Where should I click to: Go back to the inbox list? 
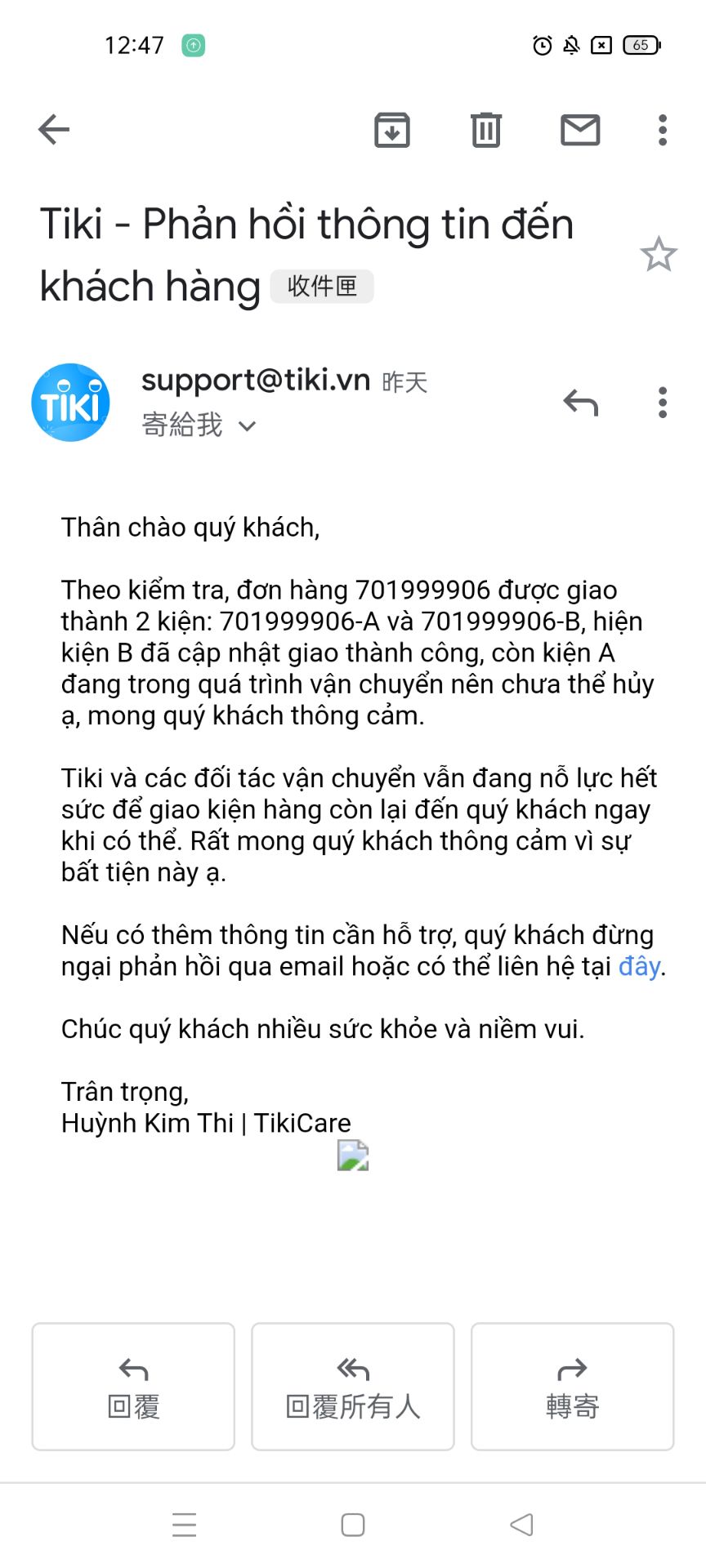click(54, 129)
